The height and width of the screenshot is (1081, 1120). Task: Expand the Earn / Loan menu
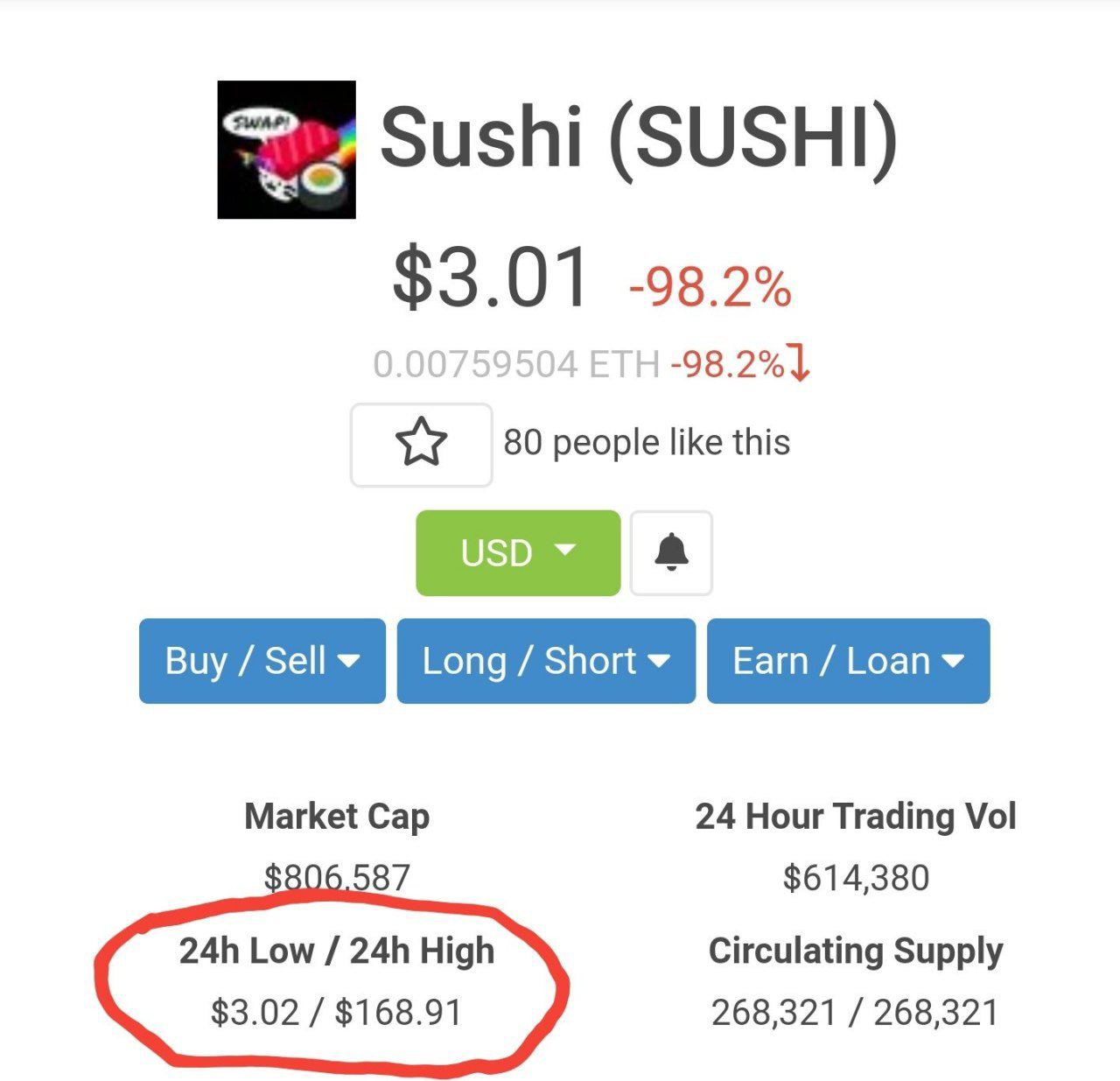[x=848, y=661]
